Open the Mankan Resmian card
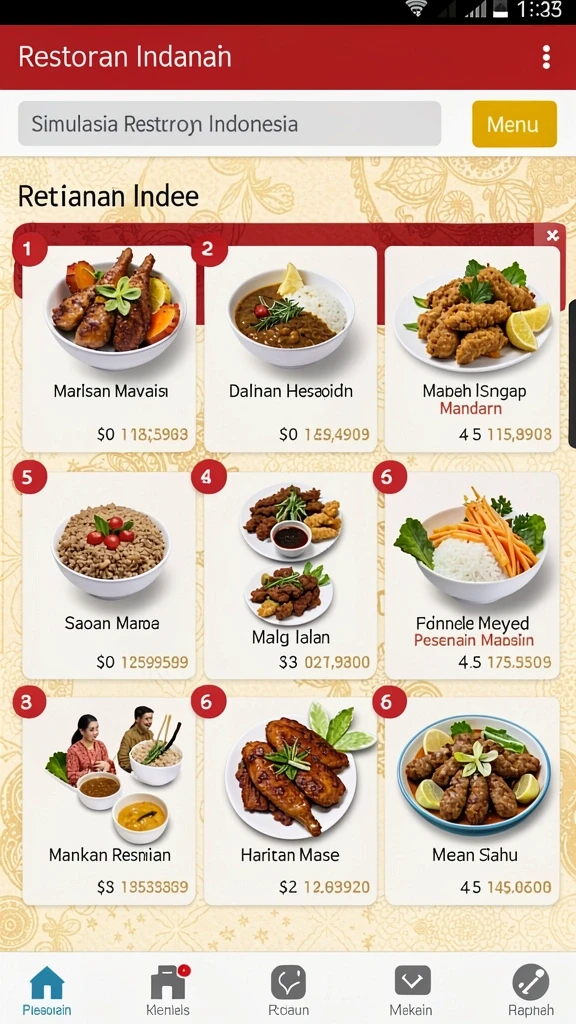Screen dimensions: 576x1024 pyautogui.click(x=109, y=801)
